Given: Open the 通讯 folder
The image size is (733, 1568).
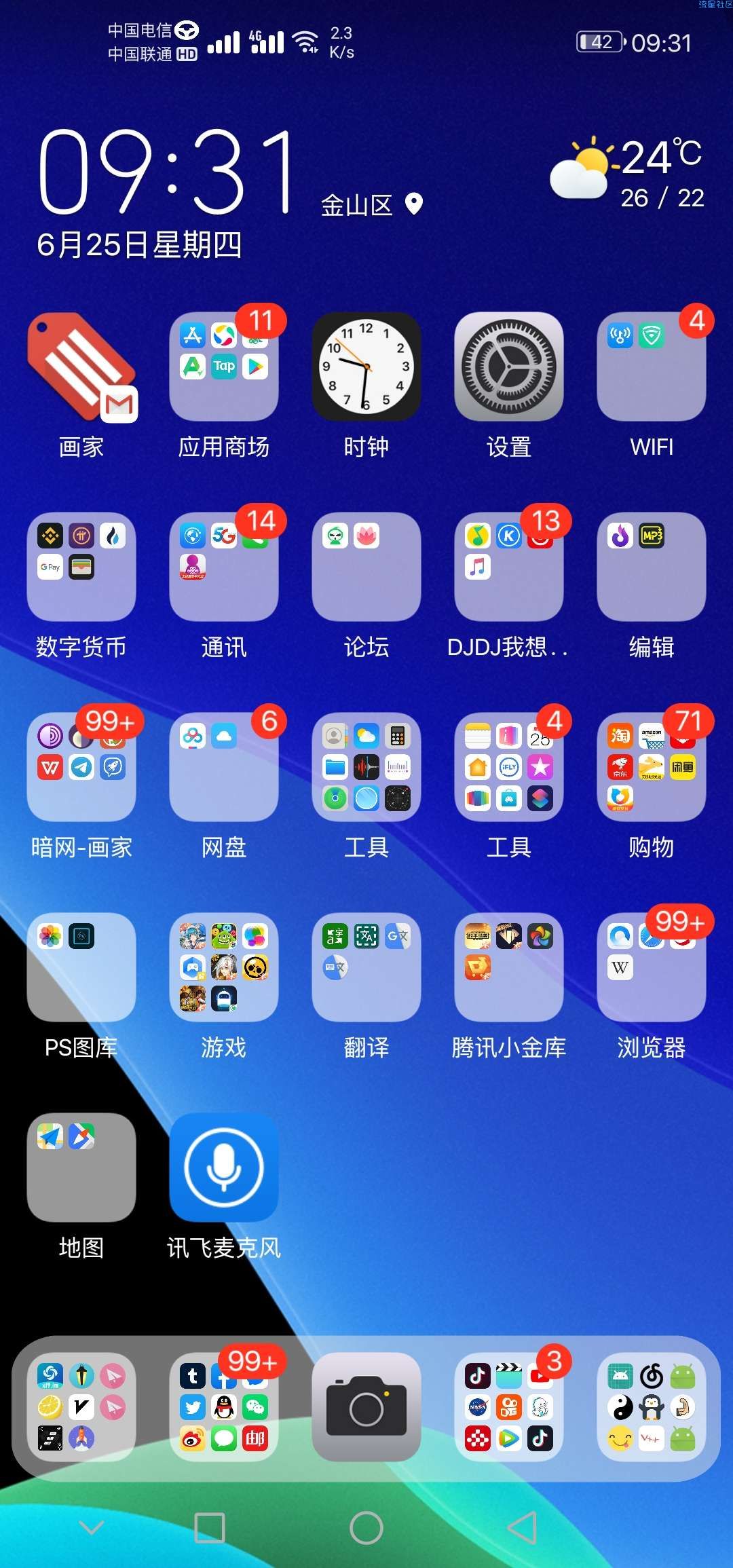Looking at the screenshot, I should (x=224, y=567).
